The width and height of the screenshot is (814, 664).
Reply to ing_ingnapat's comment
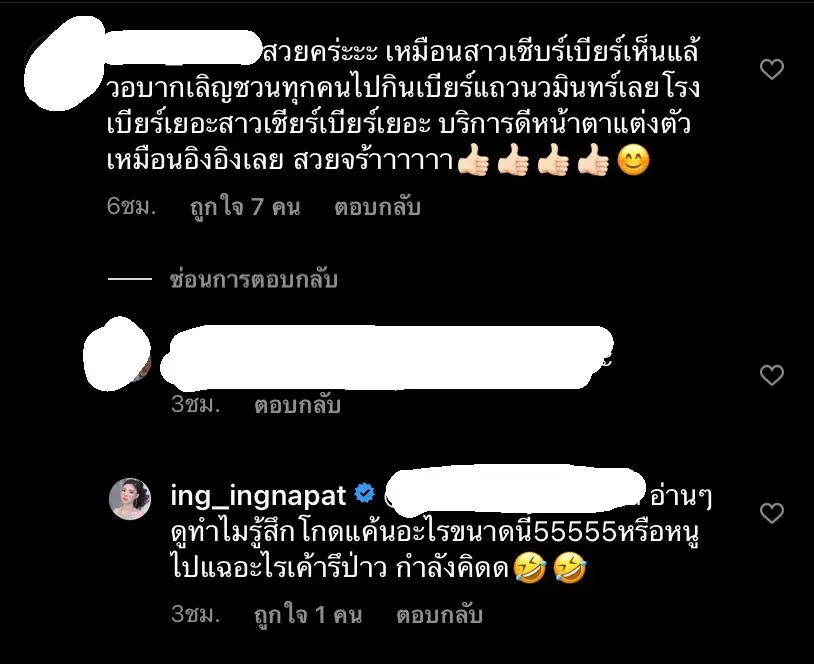click(x=439, y=615)
